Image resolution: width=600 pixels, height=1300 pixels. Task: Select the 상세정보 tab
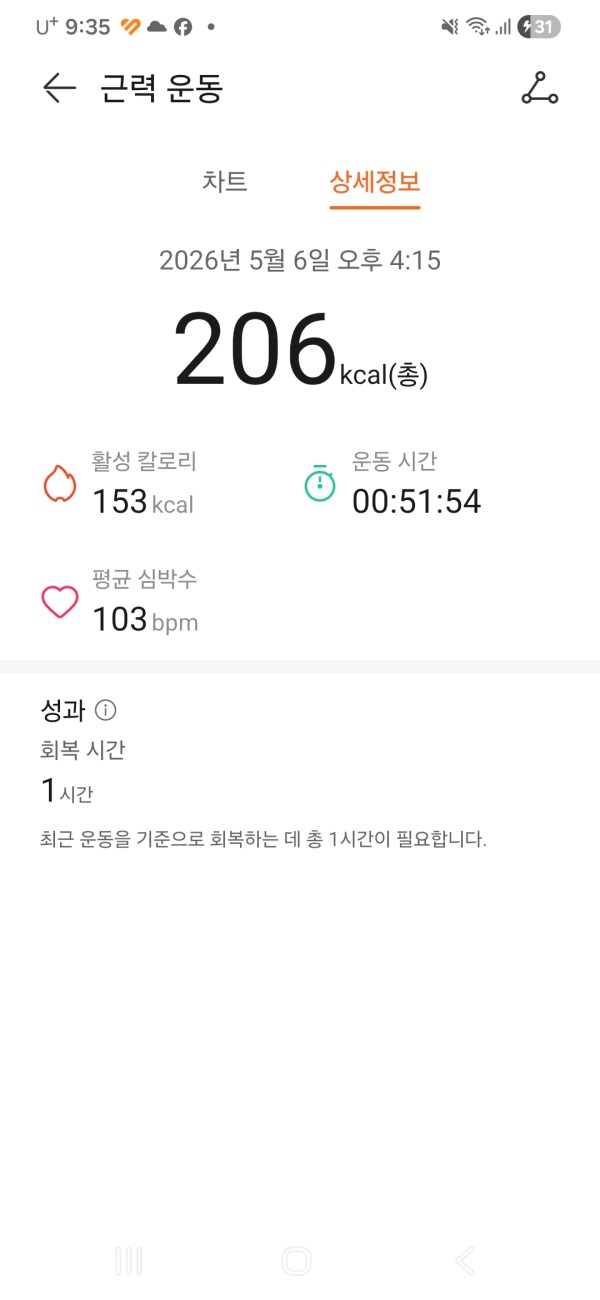(375, 182)
